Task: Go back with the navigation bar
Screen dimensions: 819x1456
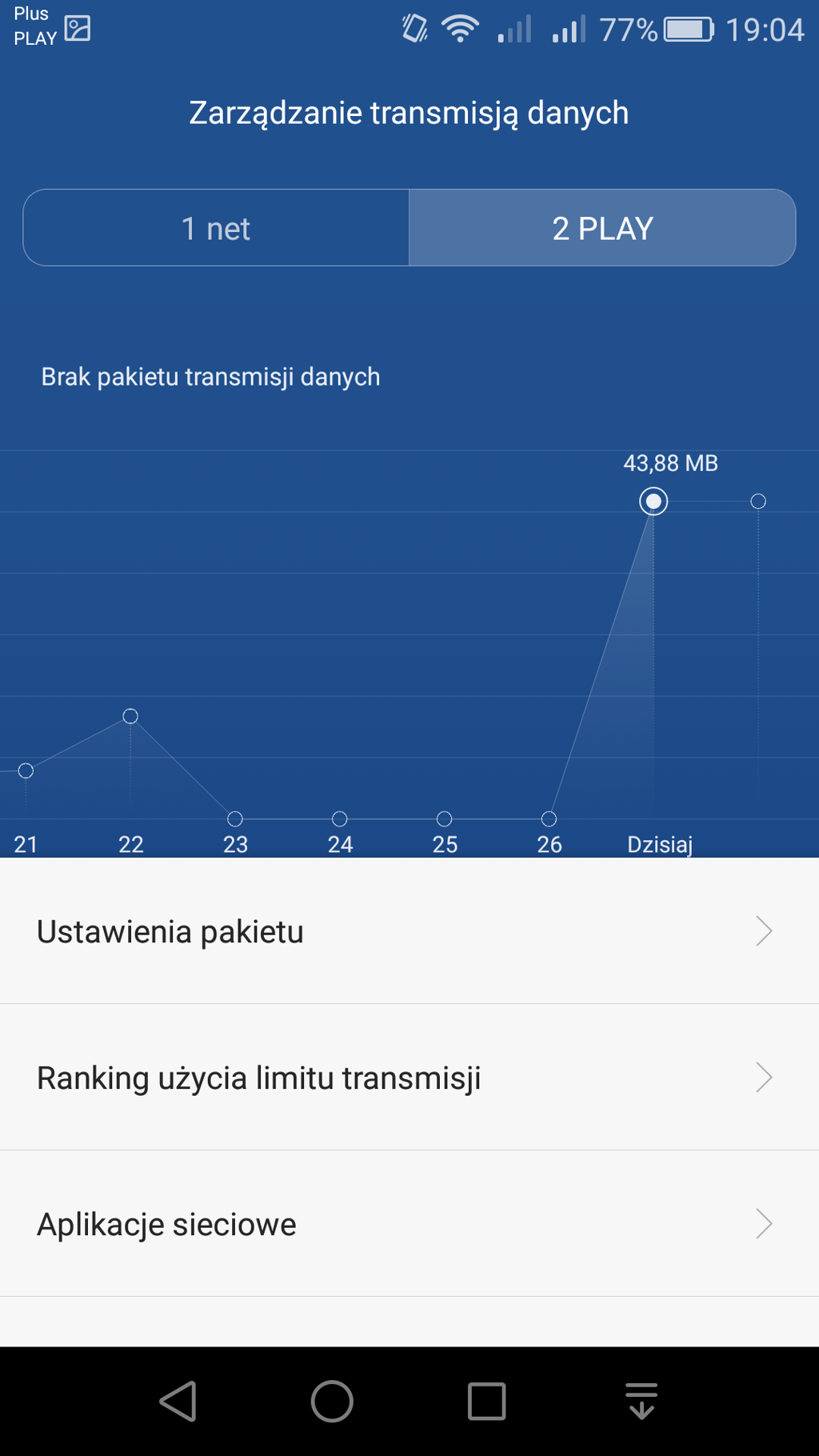Action: pos(178,1401)
